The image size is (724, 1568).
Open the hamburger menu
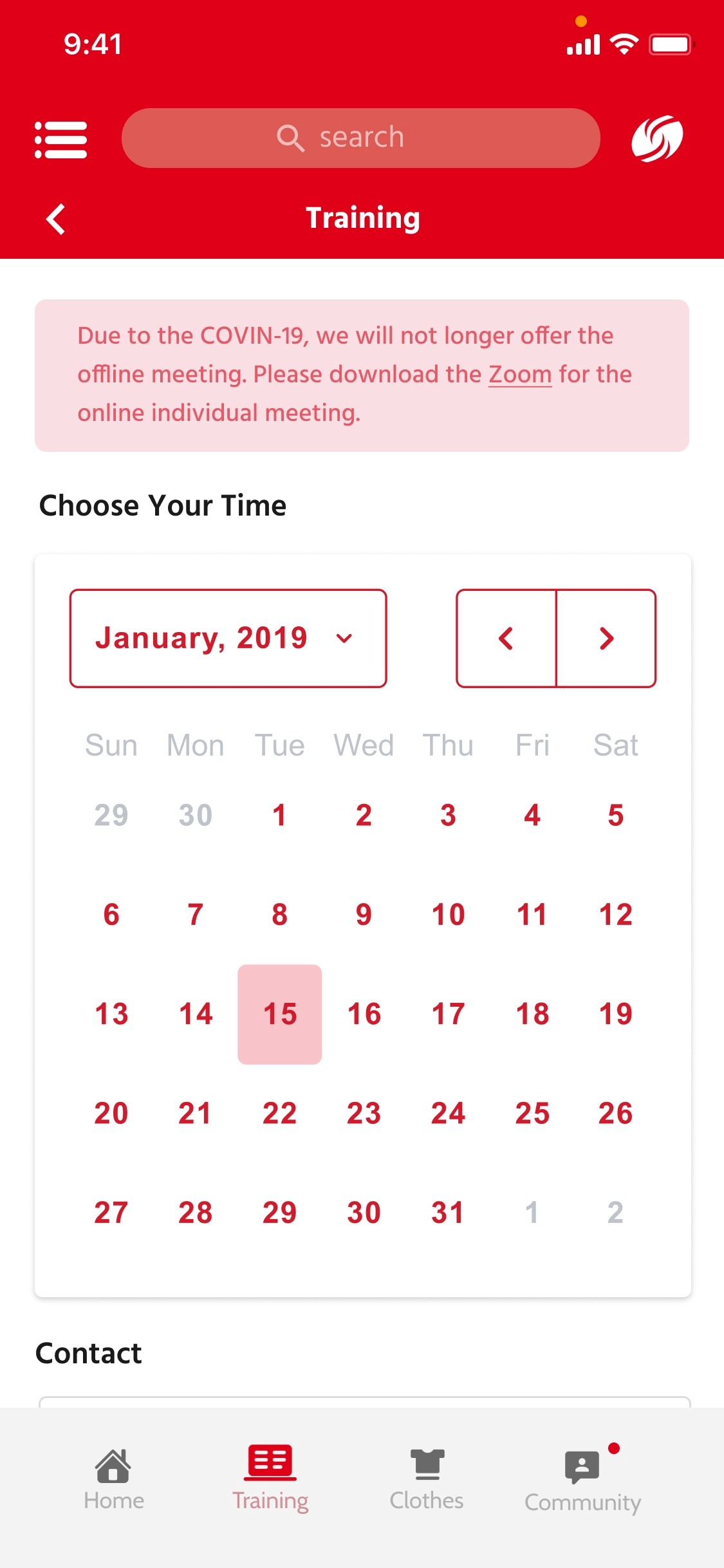(60, 140)
